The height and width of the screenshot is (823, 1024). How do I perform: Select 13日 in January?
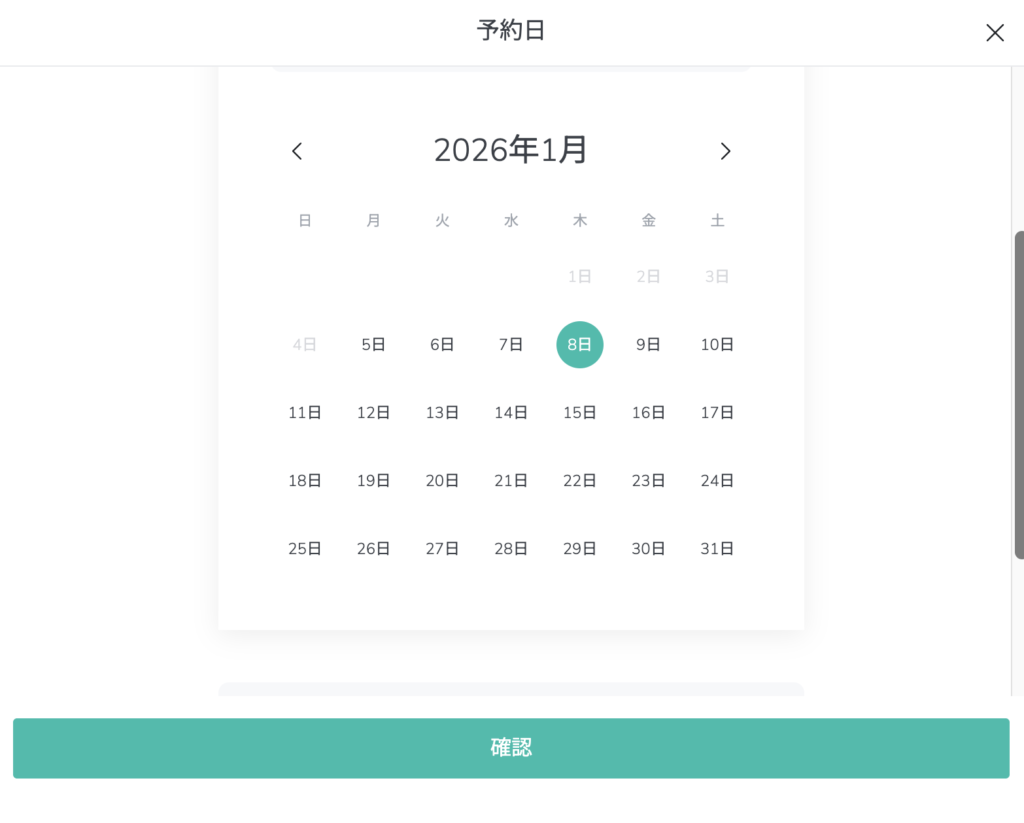(x=442, y=413)
